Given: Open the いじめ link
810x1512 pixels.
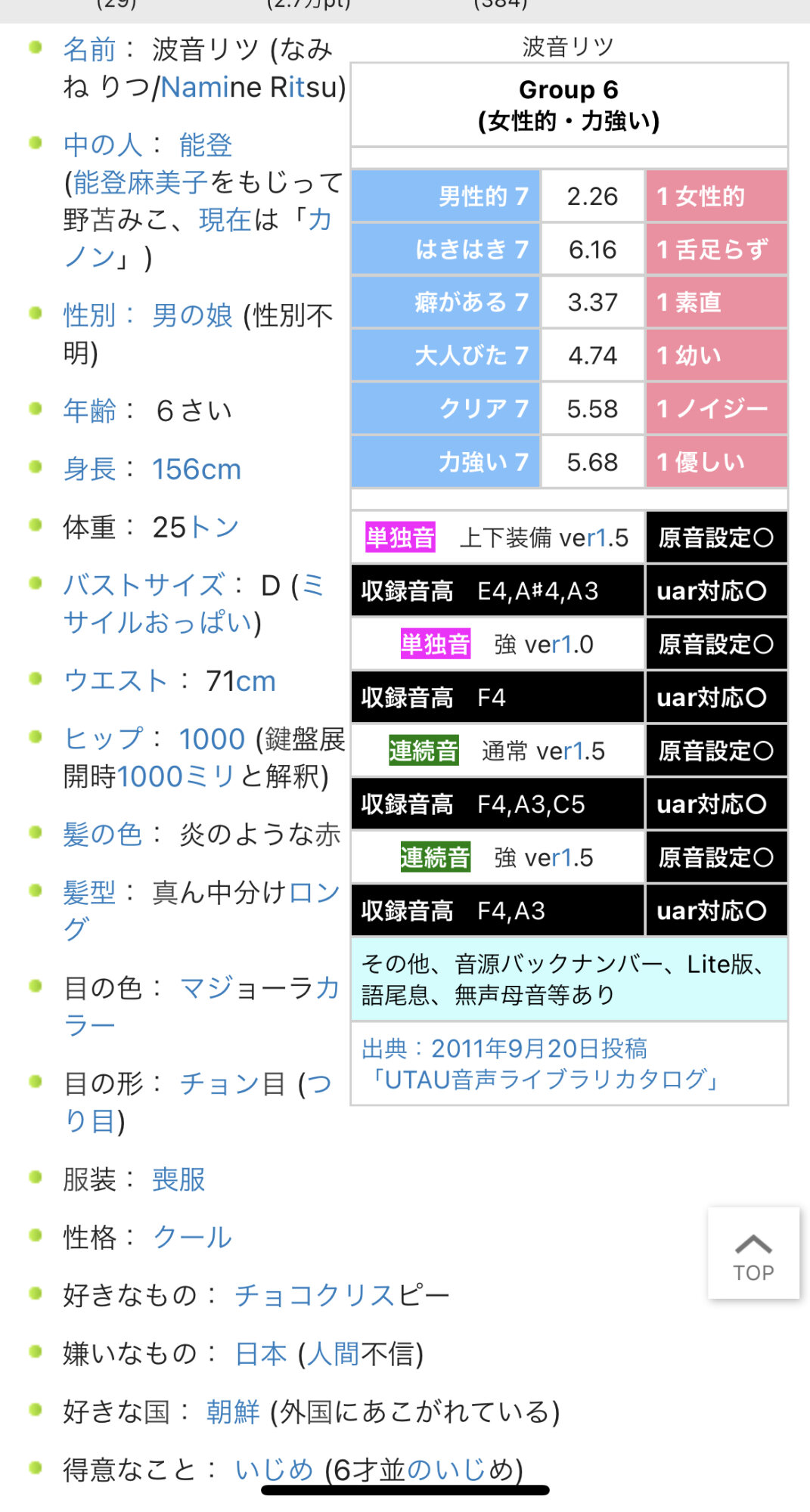Looking at the screenshot, I should (274, 1470).
